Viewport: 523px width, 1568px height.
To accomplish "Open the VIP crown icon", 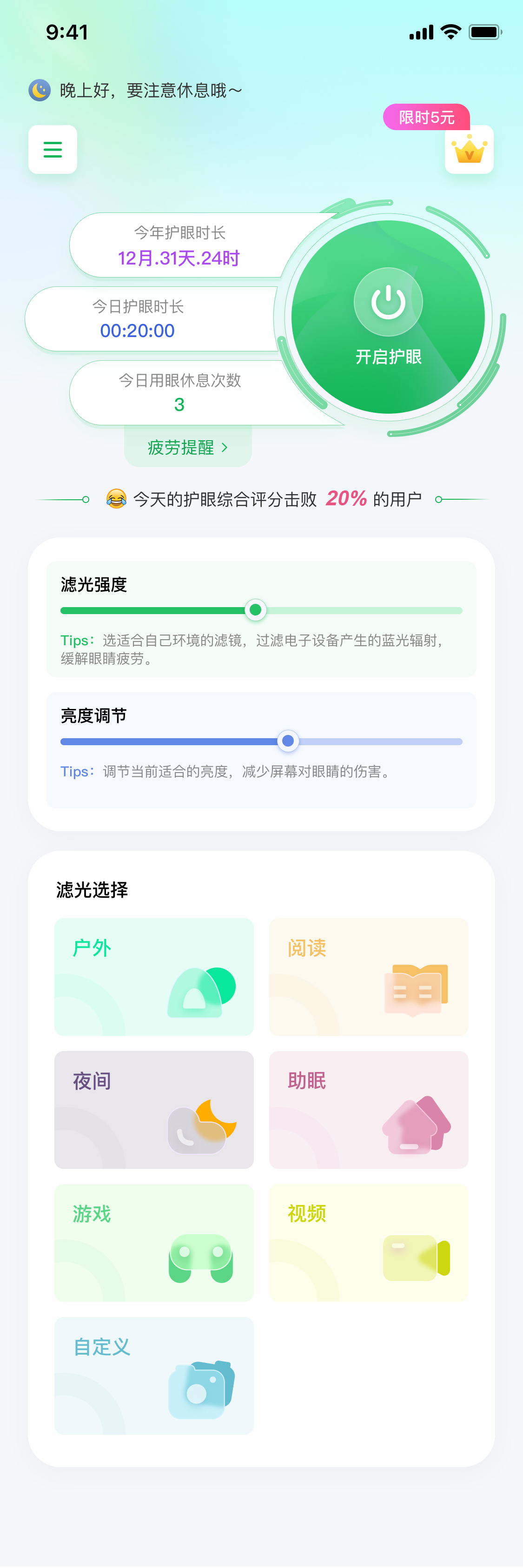I will (x=469, y=150).
